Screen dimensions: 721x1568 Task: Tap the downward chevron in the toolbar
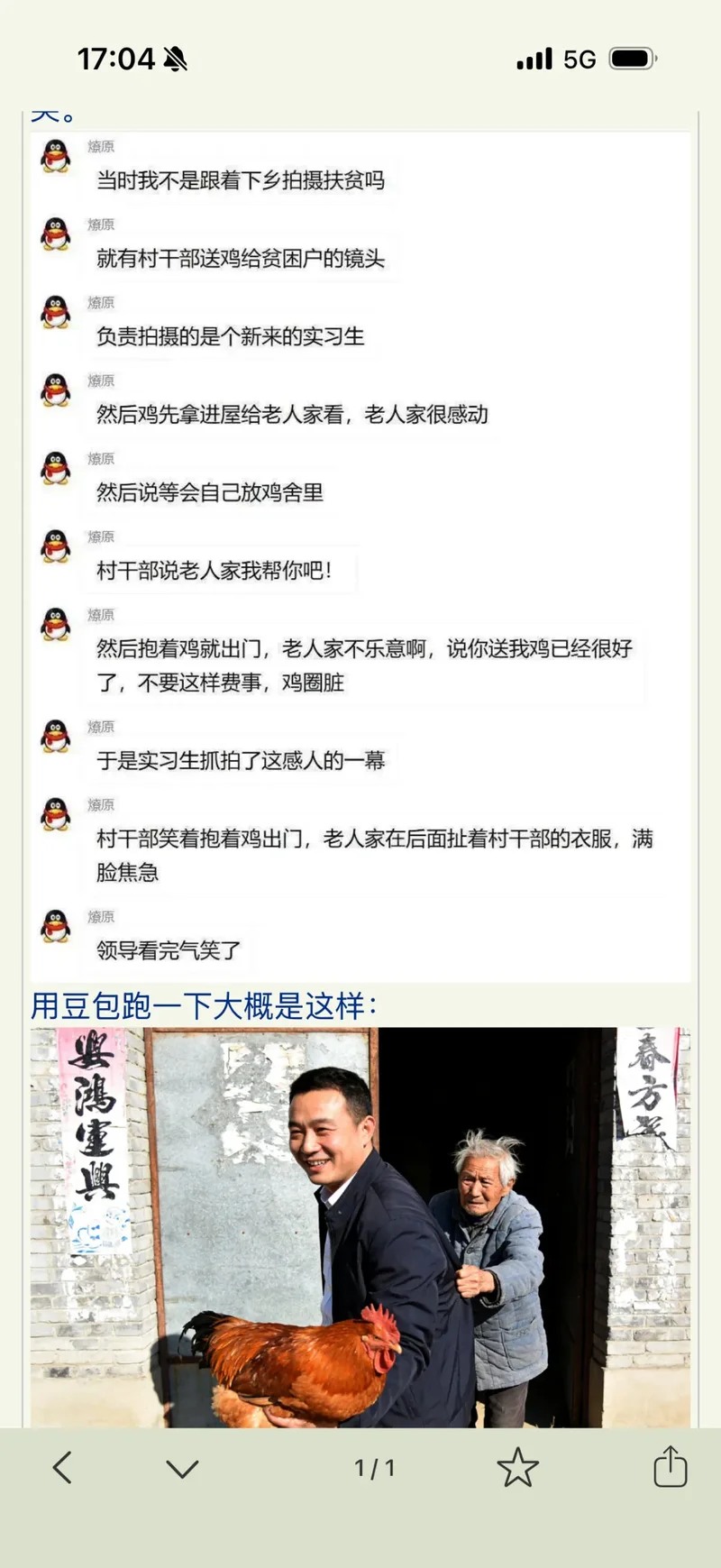(x=182, y=1469)
